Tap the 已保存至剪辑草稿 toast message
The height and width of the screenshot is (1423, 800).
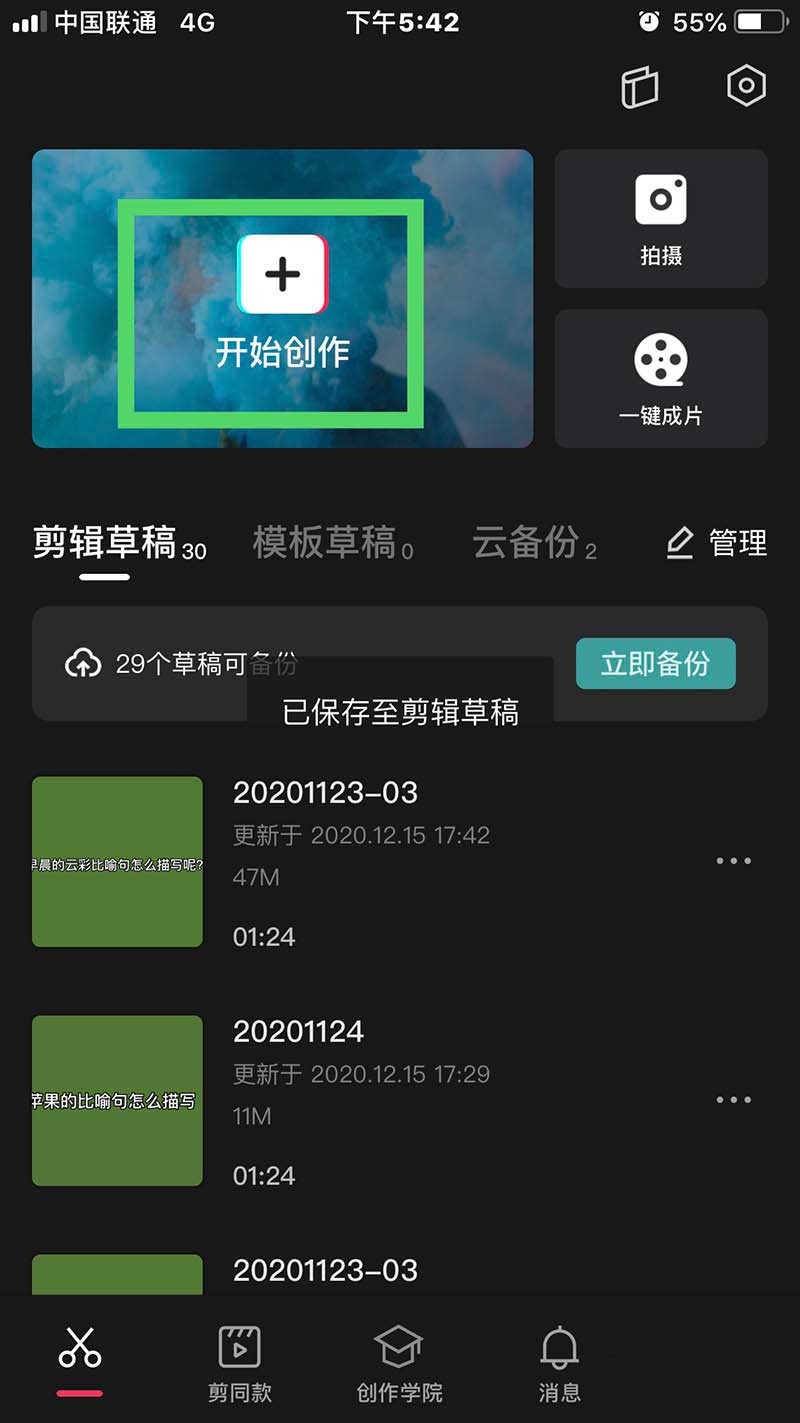click(399, 712)
